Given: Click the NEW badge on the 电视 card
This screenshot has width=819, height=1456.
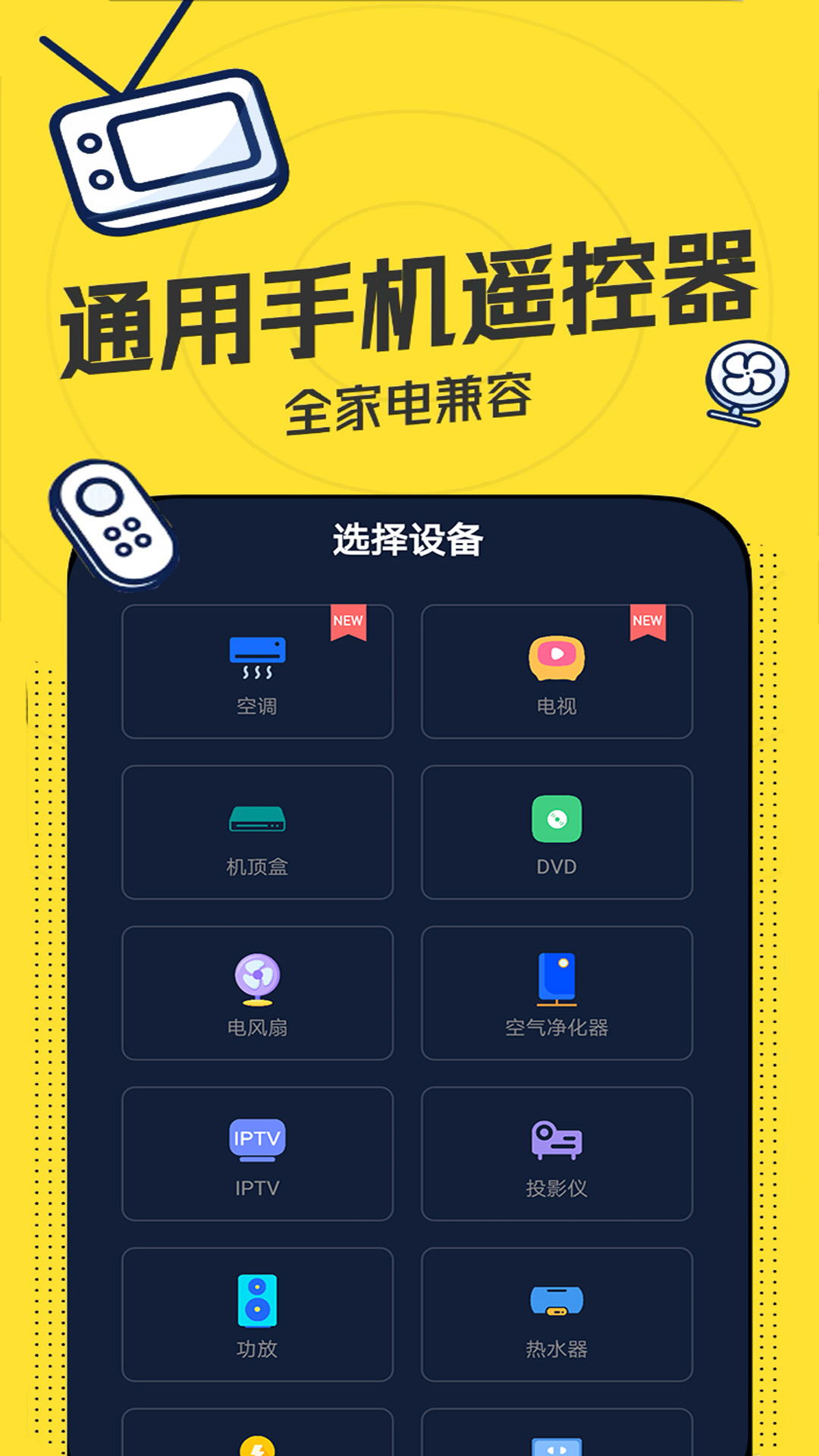Looking at the screenshot, I should pos(648,622).
